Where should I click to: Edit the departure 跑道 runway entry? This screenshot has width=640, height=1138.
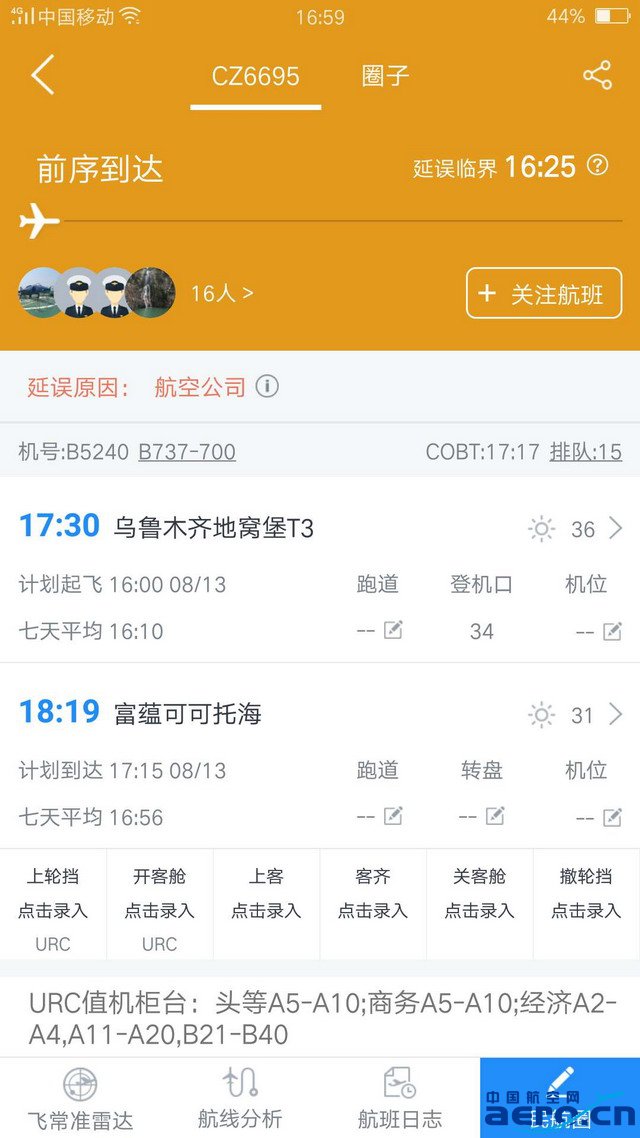[393, 631]
